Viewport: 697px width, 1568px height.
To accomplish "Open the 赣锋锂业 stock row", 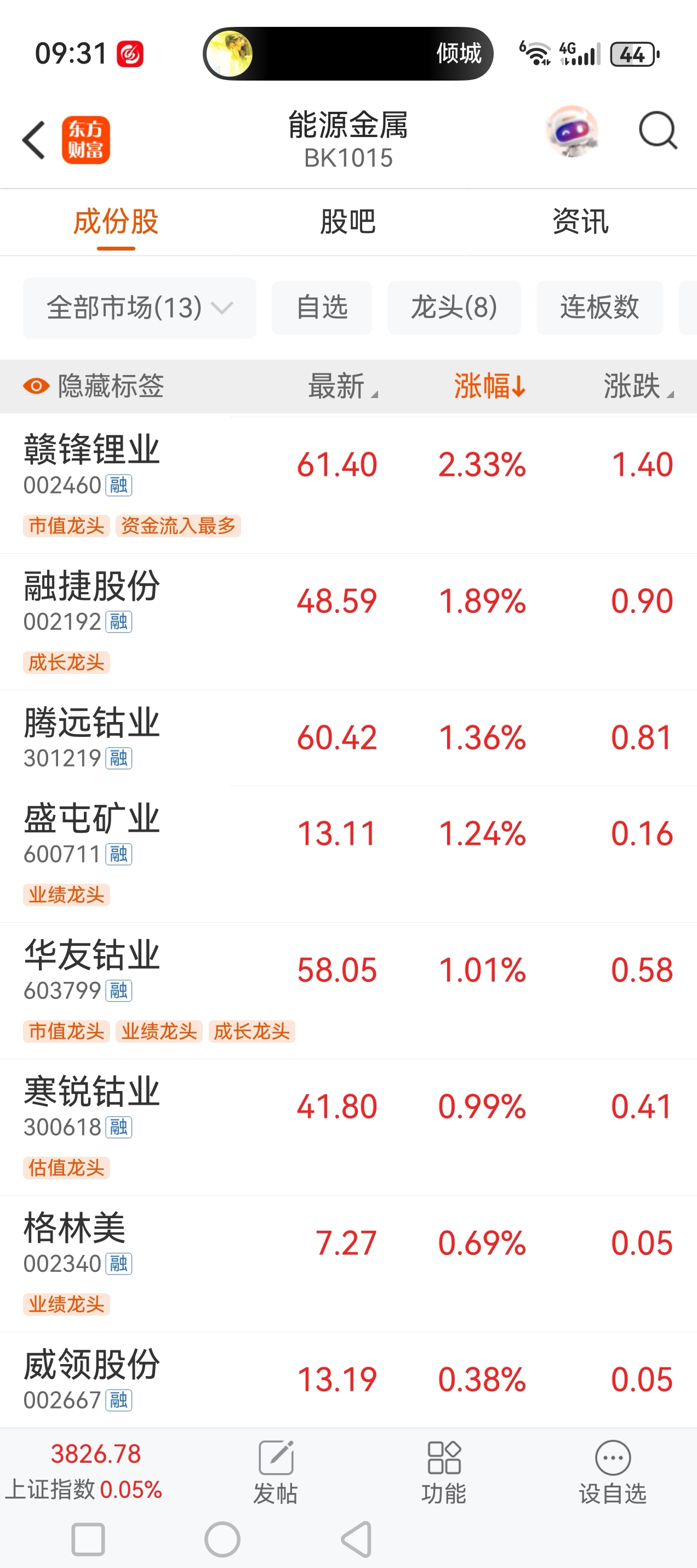I will [348, 485].
